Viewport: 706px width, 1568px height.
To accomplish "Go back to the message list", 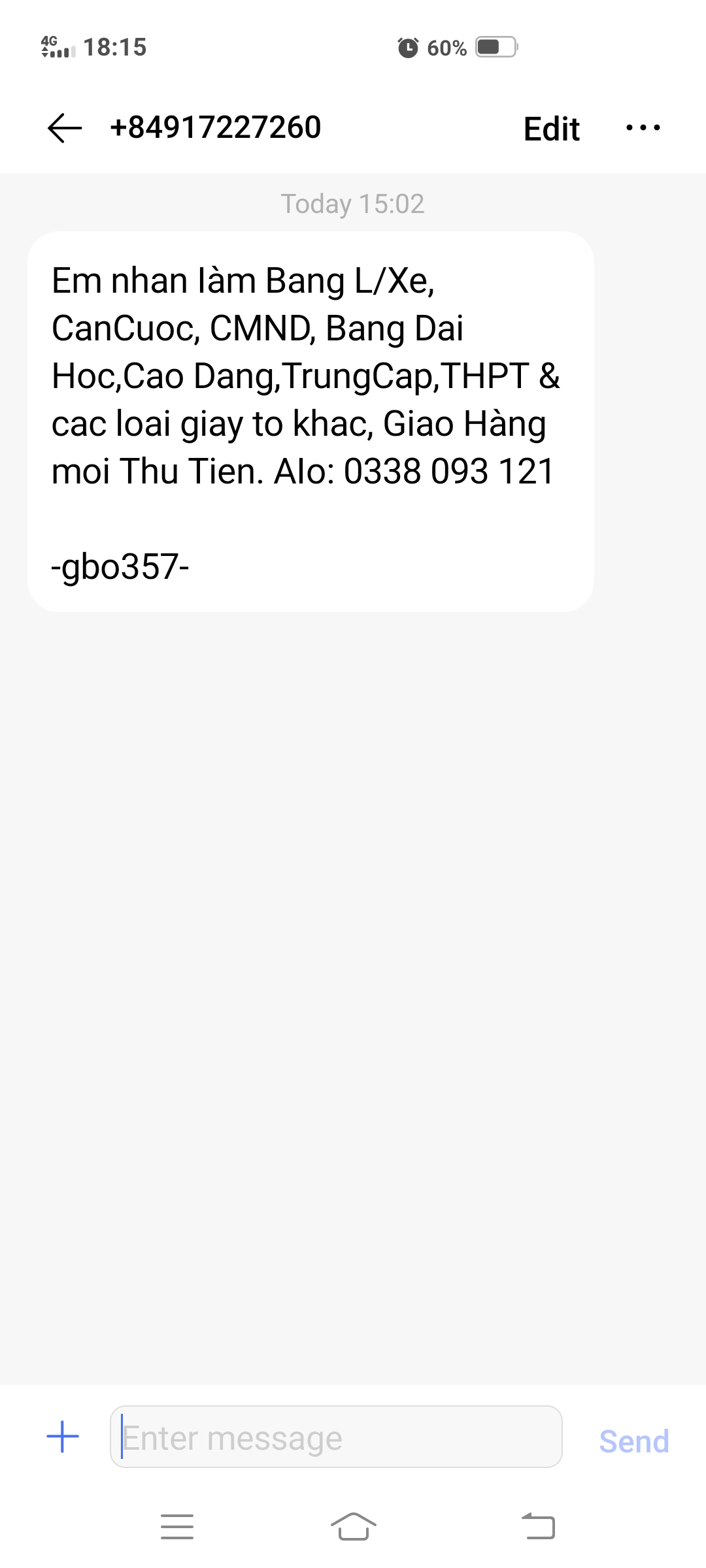I will tap(65, 127).
